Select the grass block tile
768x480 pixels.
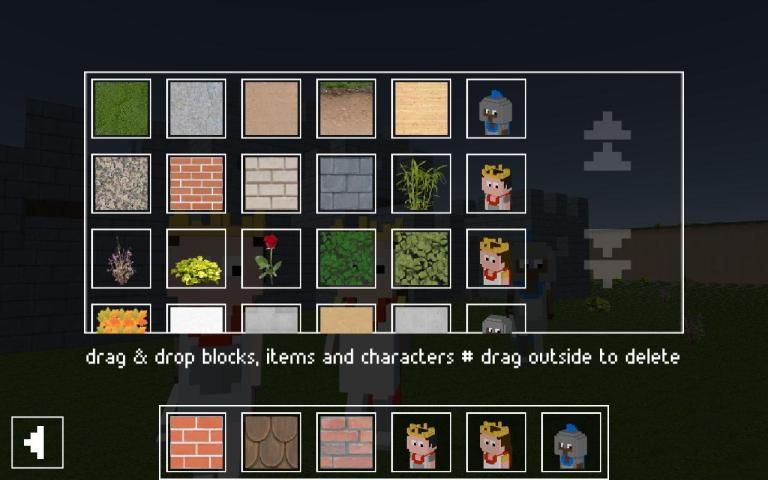(x=121, y=108)
